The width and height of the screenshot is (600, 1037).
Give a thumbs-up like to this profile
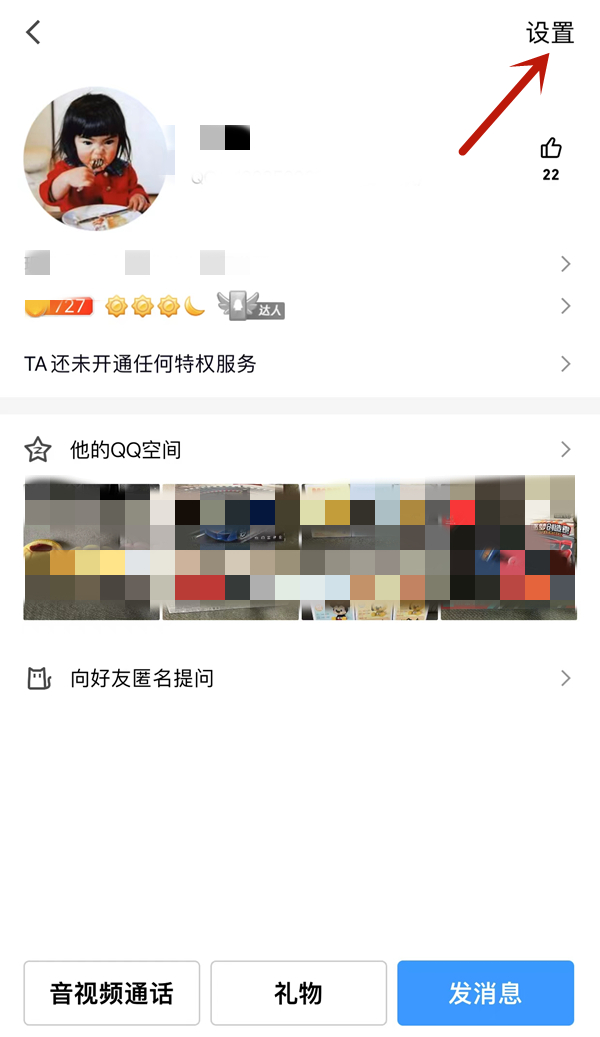(x=551, y=150)
